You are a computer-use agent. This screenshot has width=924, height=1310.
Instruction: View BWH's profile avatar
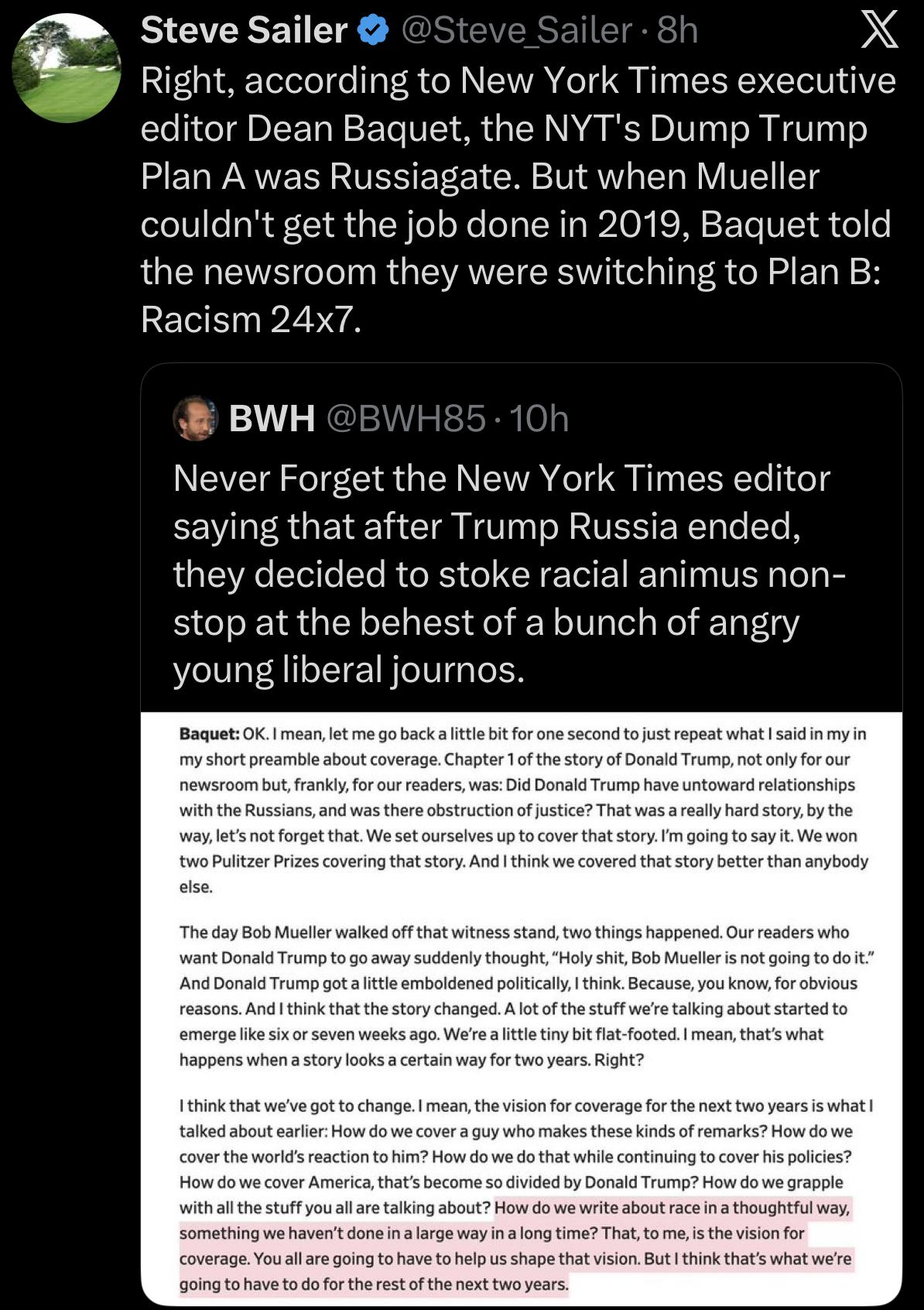[195, 419]
